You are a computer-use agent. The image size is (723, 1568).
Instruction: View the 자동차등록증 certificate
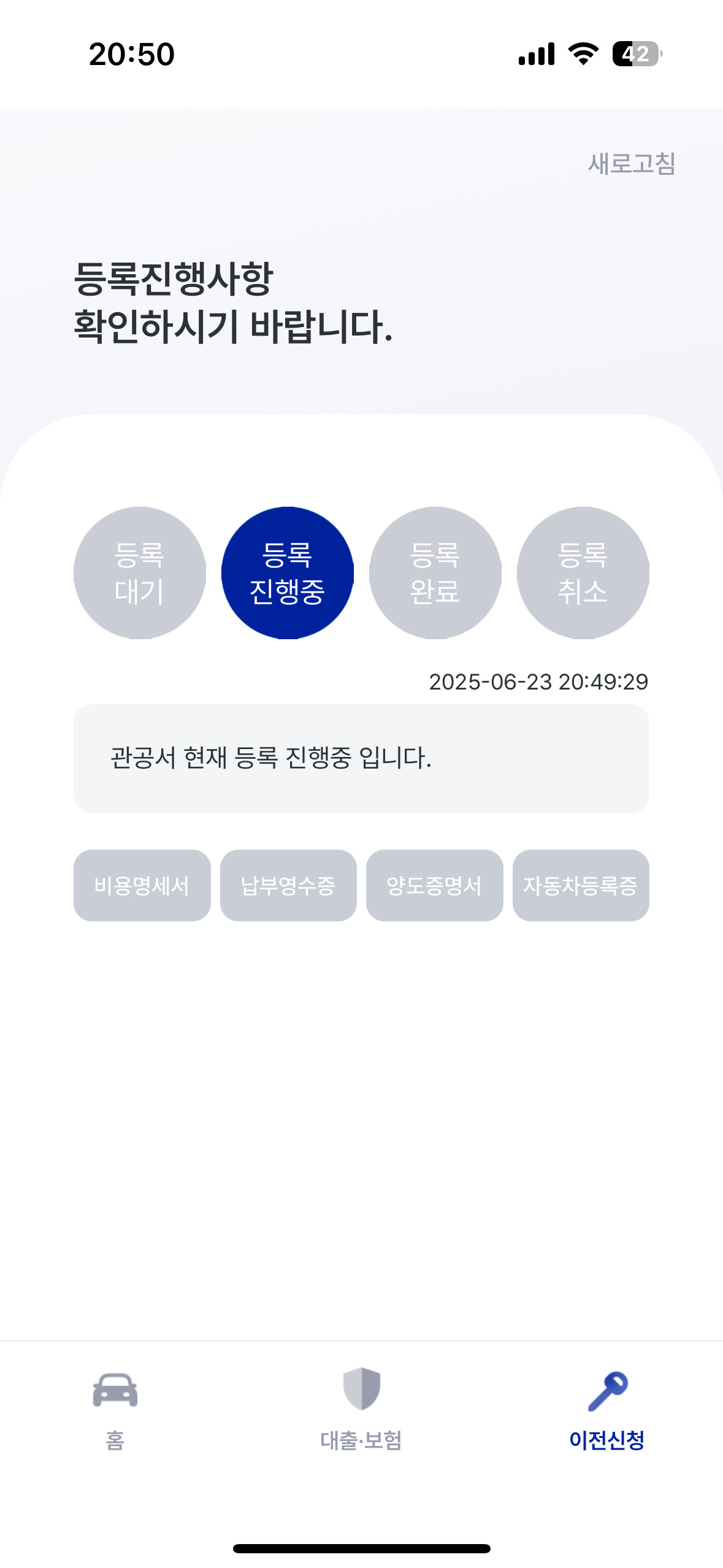tap(580, 885)
